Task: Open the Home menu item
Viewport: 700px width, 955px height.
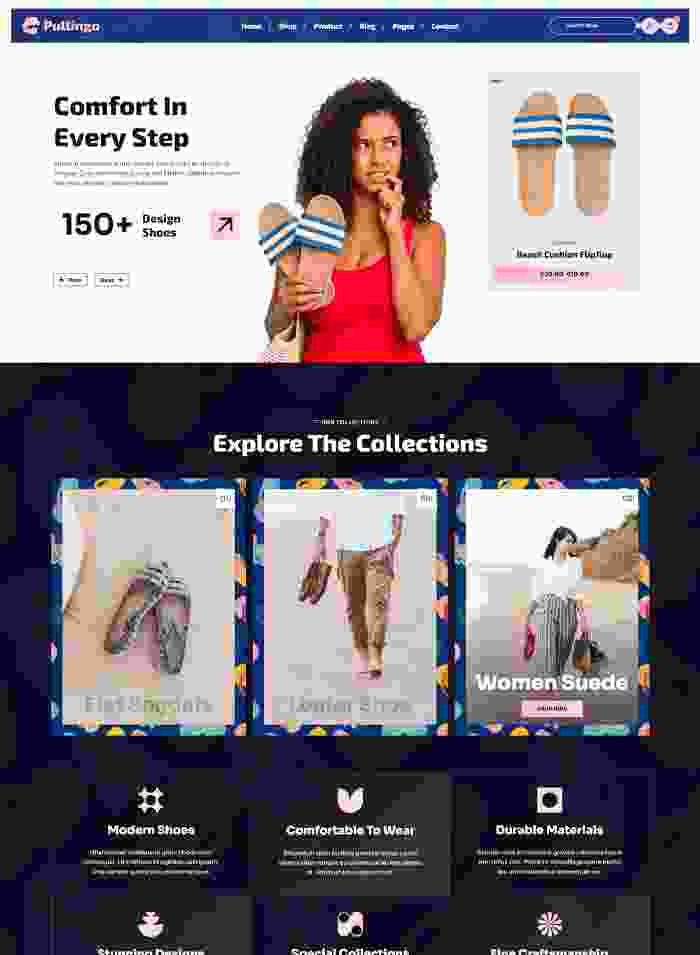Action: click(251, 26)
